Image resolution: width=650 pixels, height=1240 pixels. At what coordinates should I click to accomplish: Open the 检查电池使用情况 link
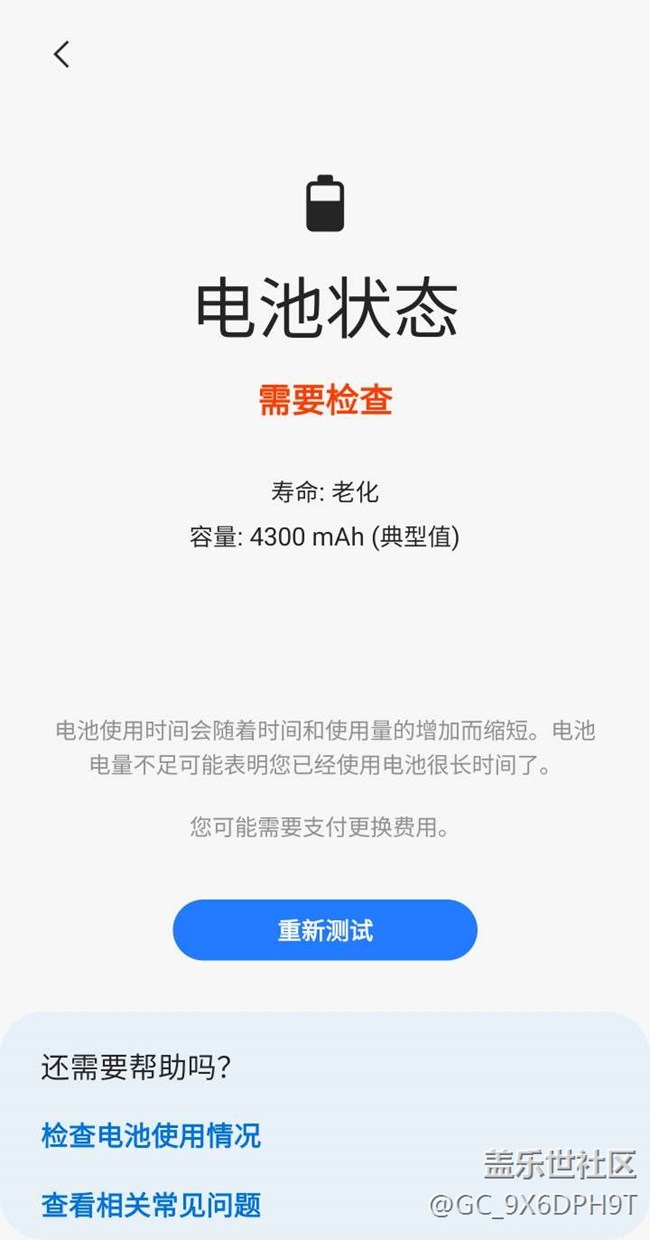point(151,1135)
